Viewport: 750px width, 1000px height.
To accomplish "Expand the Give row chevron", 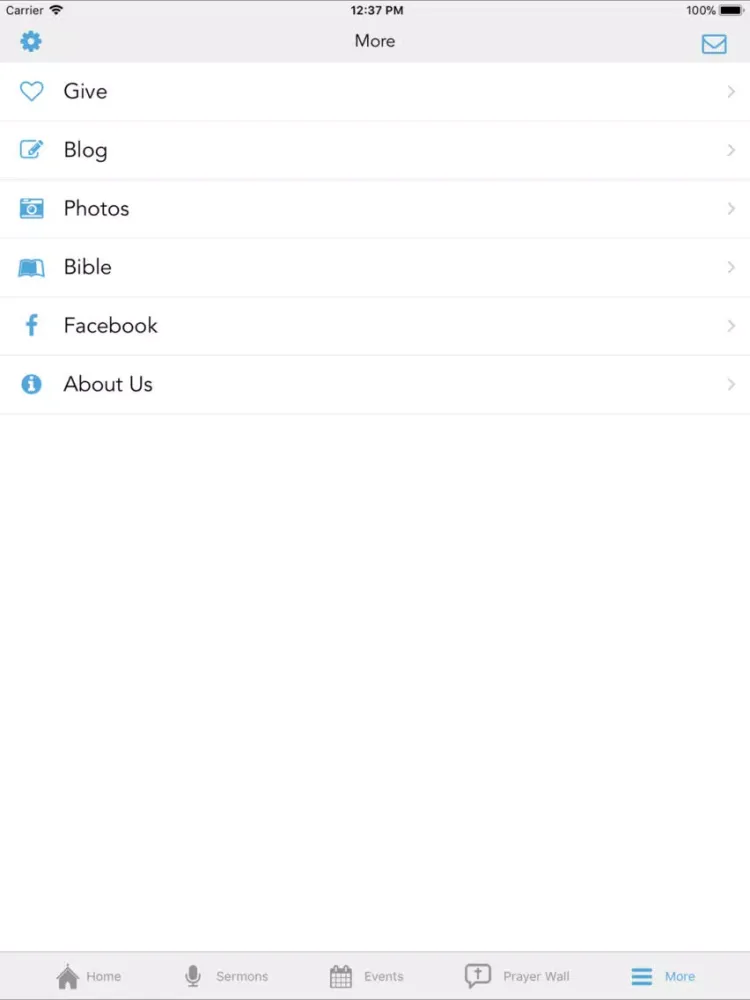I will pyautogui.click(x=731, y=91).
